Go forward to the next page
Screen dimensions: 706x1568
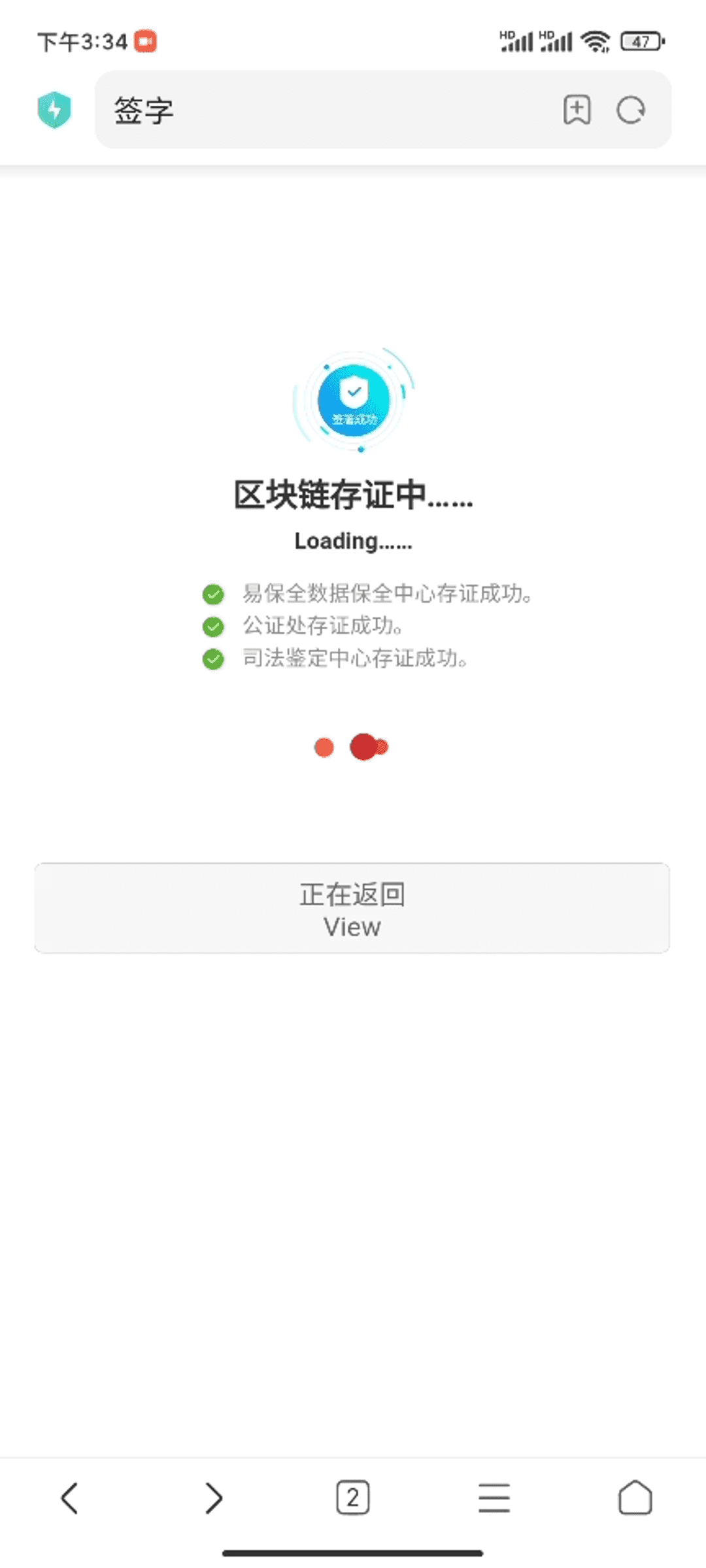click(213, 1497)
